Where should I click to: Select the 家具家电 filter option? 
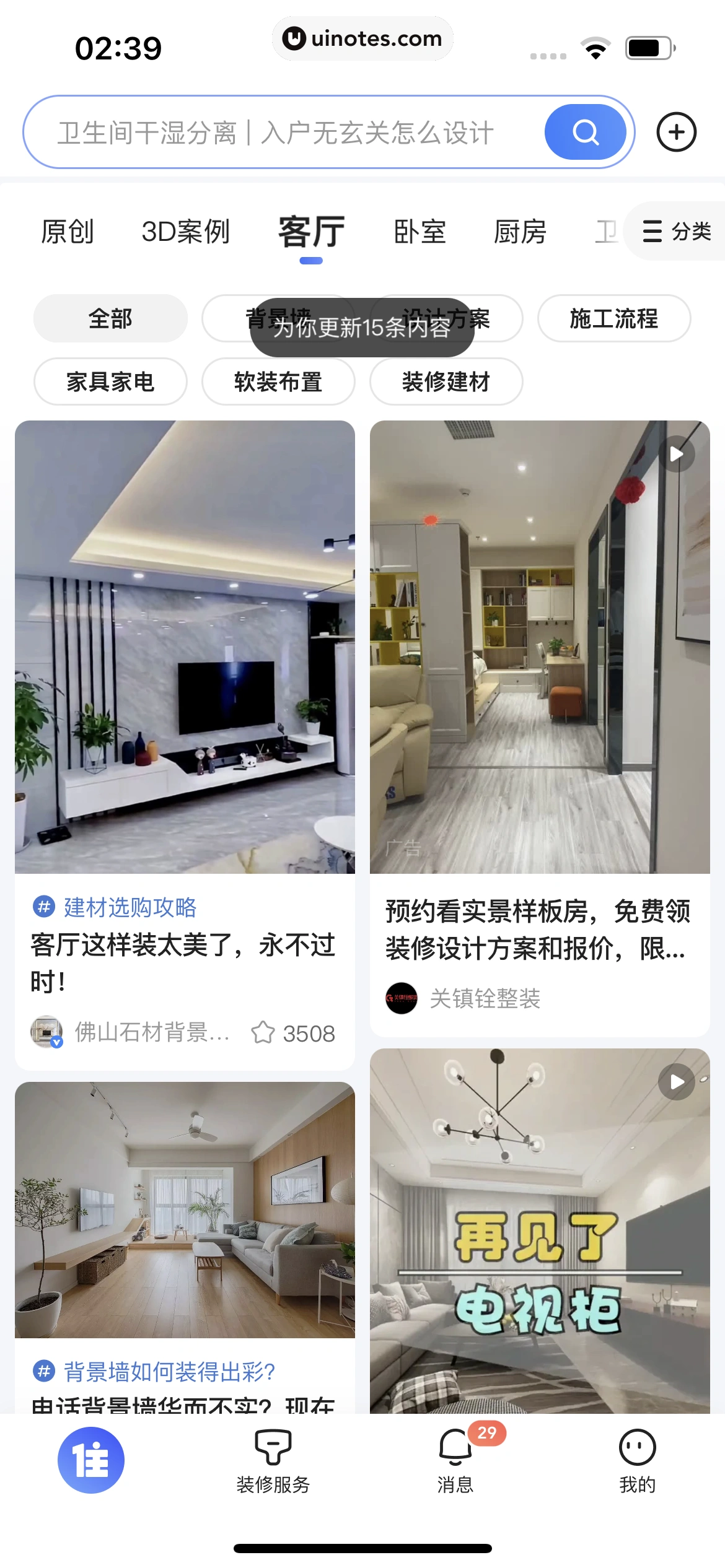pos(110,381)
